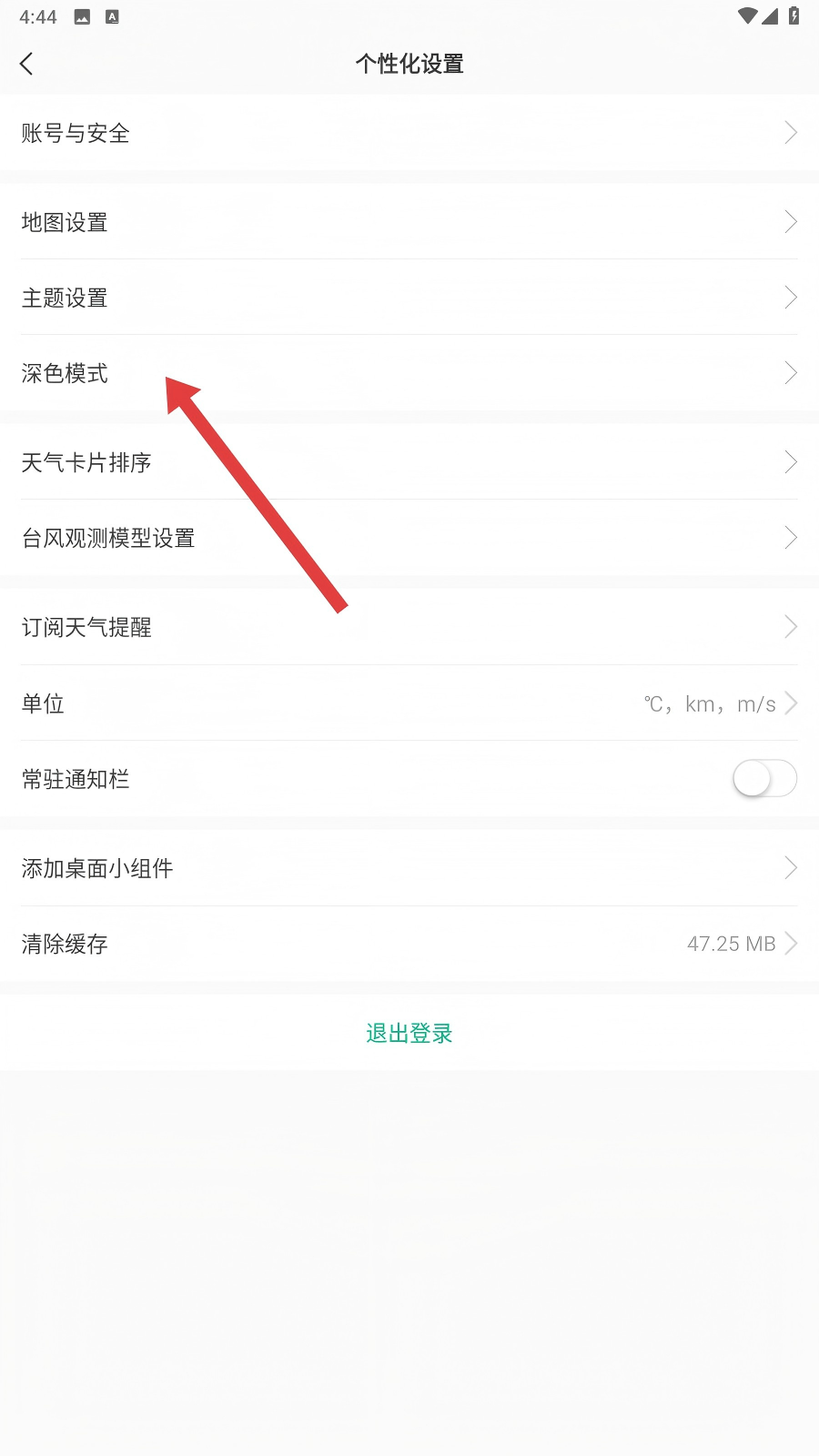The height and width of the screenshot is (1456, 819).
Task: Open 单位 unit settings
Action: [409, 703]
